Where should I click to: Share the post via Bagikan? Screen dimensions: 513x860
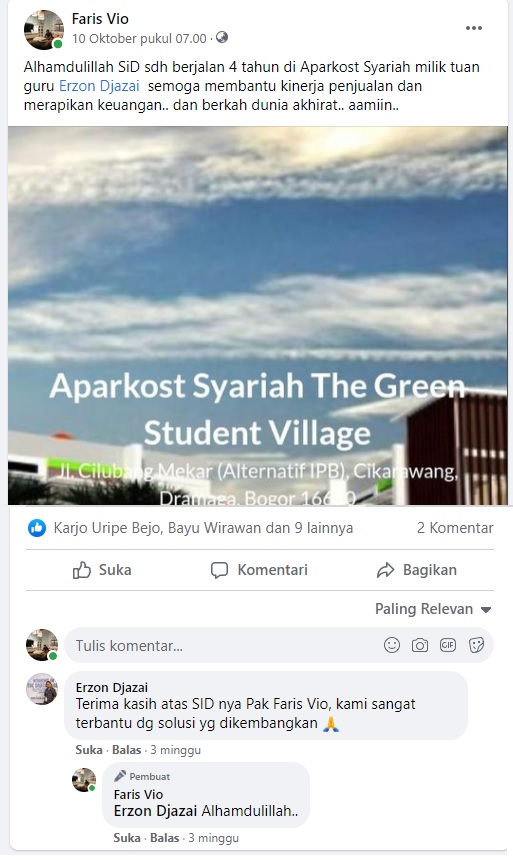tap(416, 570)
